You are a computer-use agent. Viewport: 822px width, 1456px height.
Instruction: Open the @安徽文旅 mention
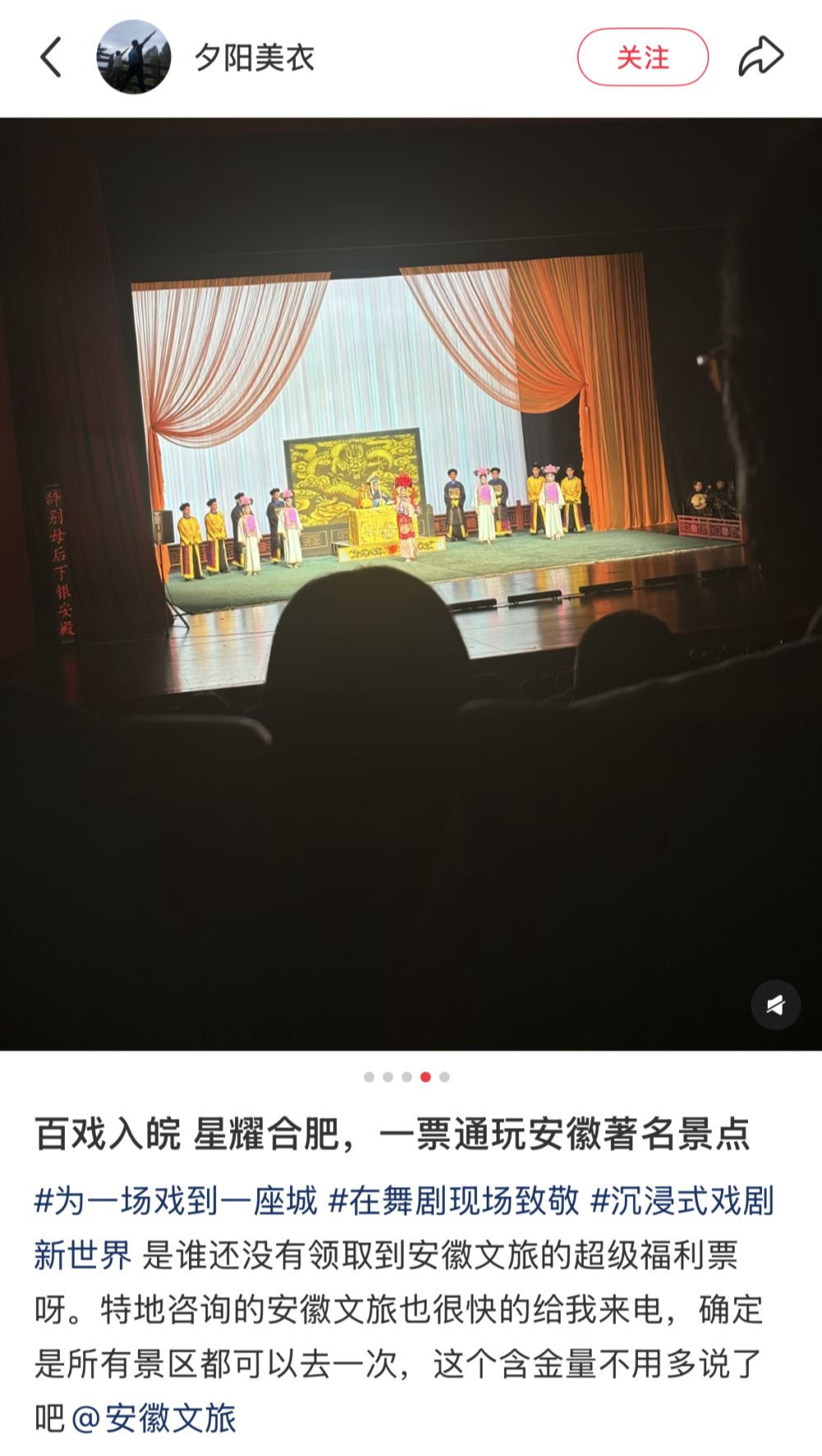pos(154,1418)
